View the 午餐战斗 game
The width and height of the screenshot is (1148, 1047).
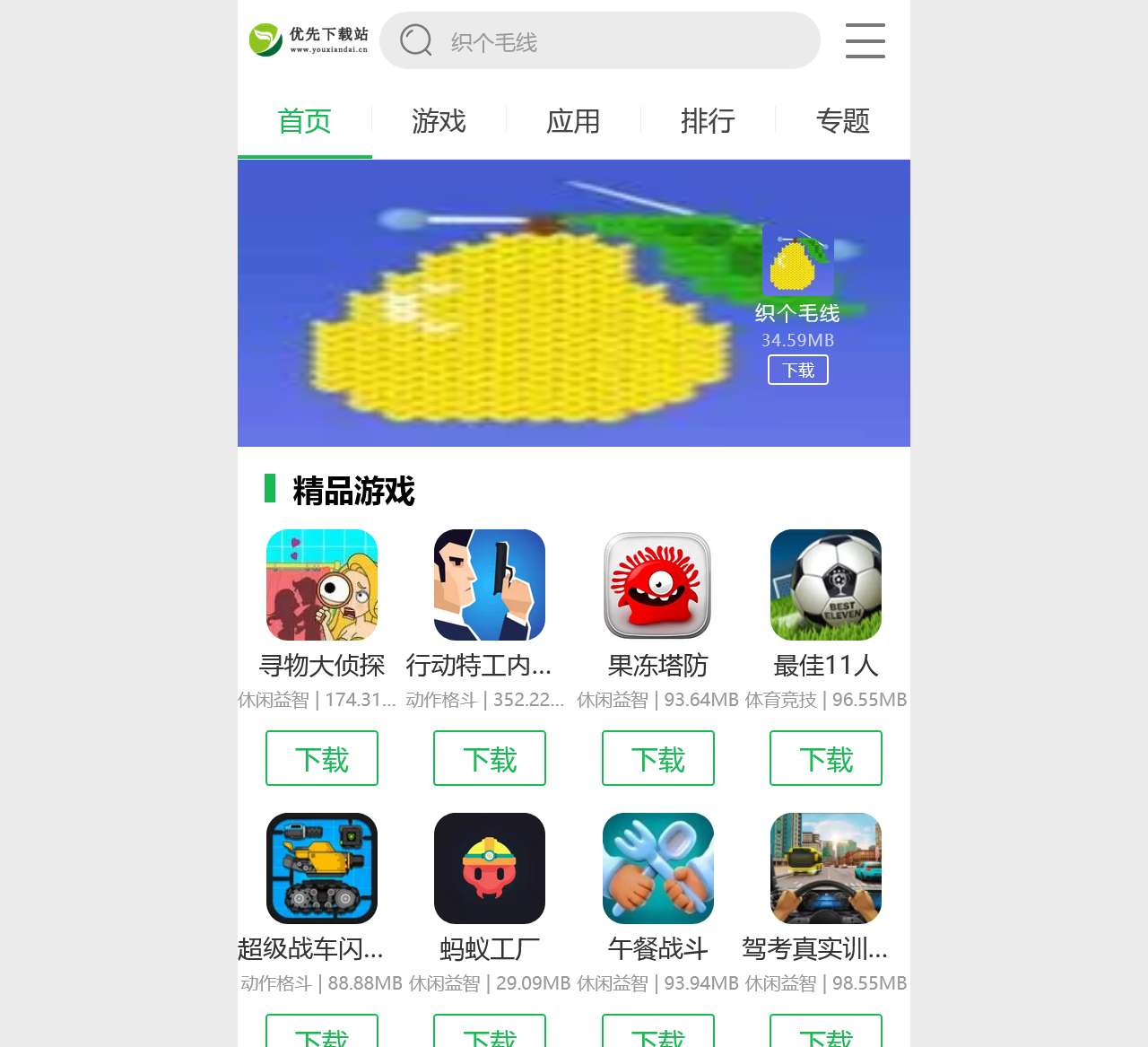[x=657, y=868]
